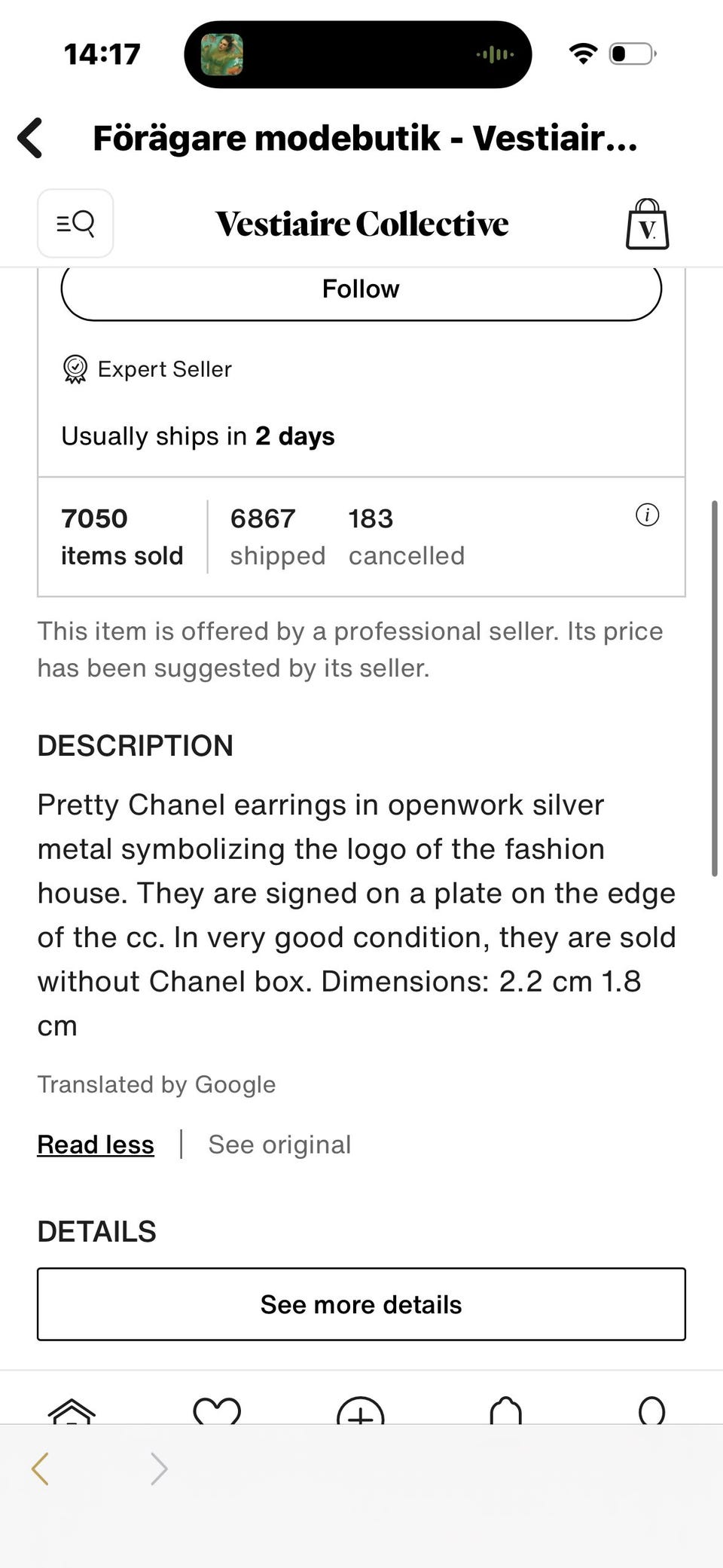Follow this expert seller

pos(361,290)
